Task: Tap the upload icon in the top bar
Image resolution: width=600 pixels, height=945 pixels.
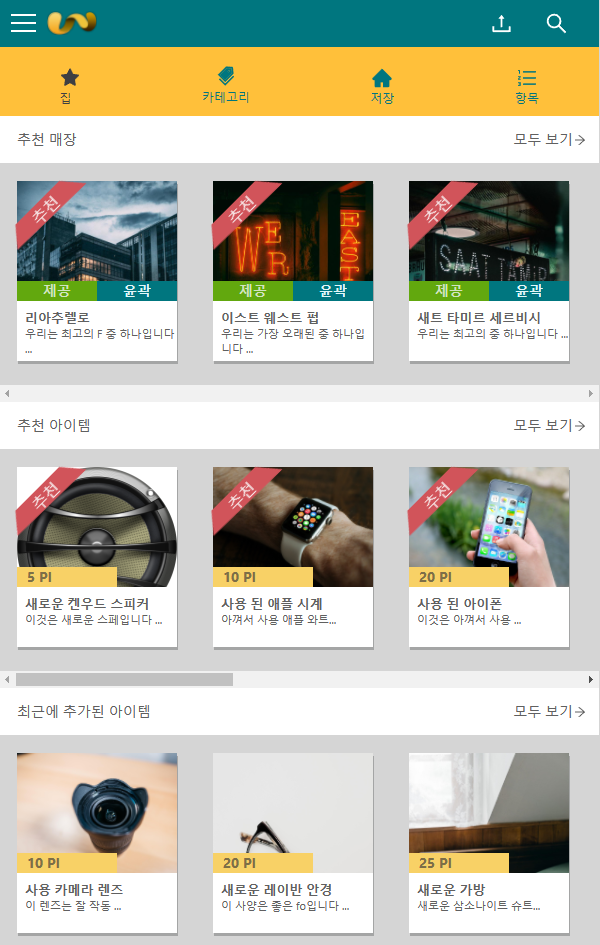Action: click(502, 23)
